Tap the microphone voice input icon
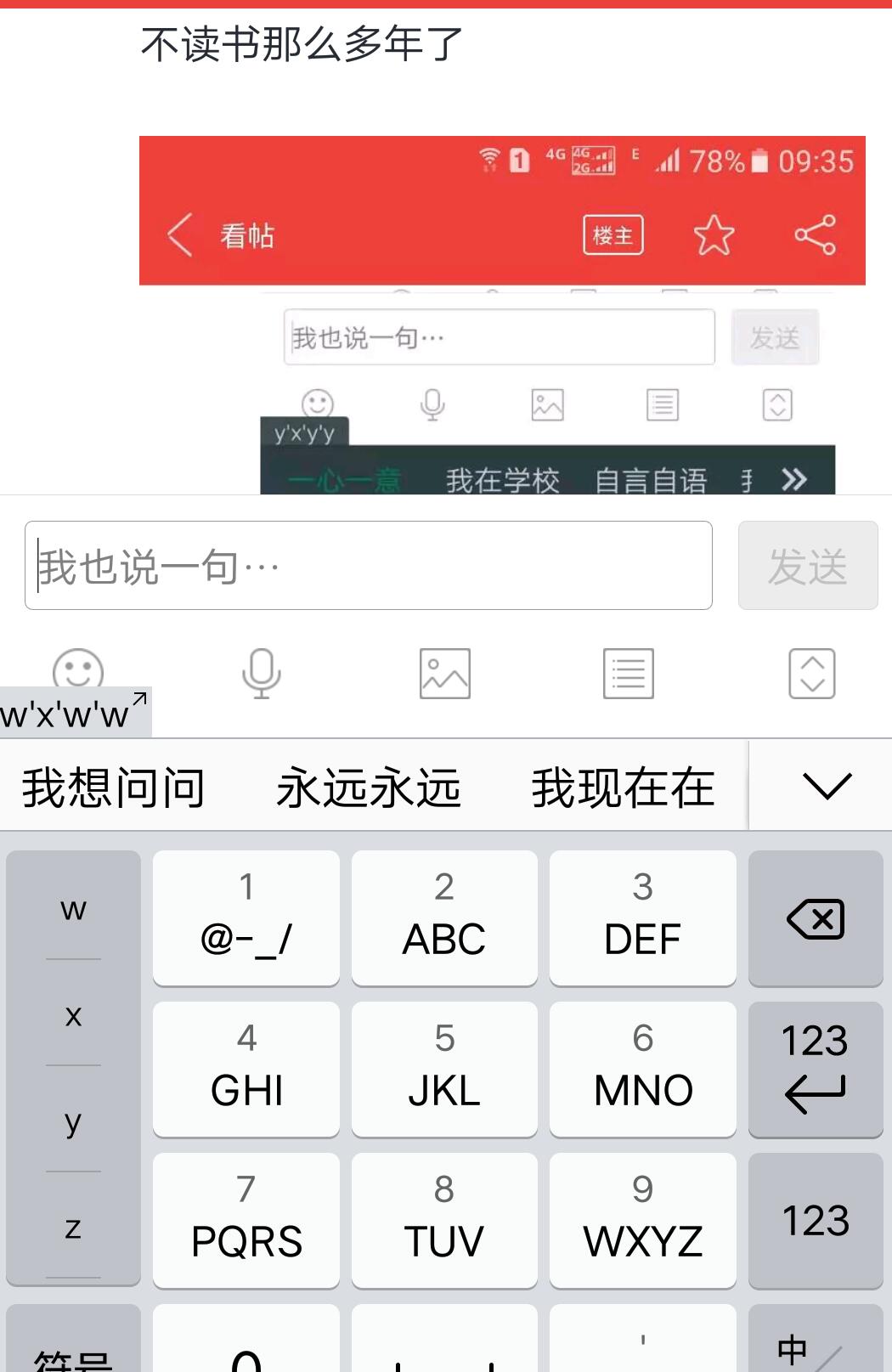 click(261, 674)
